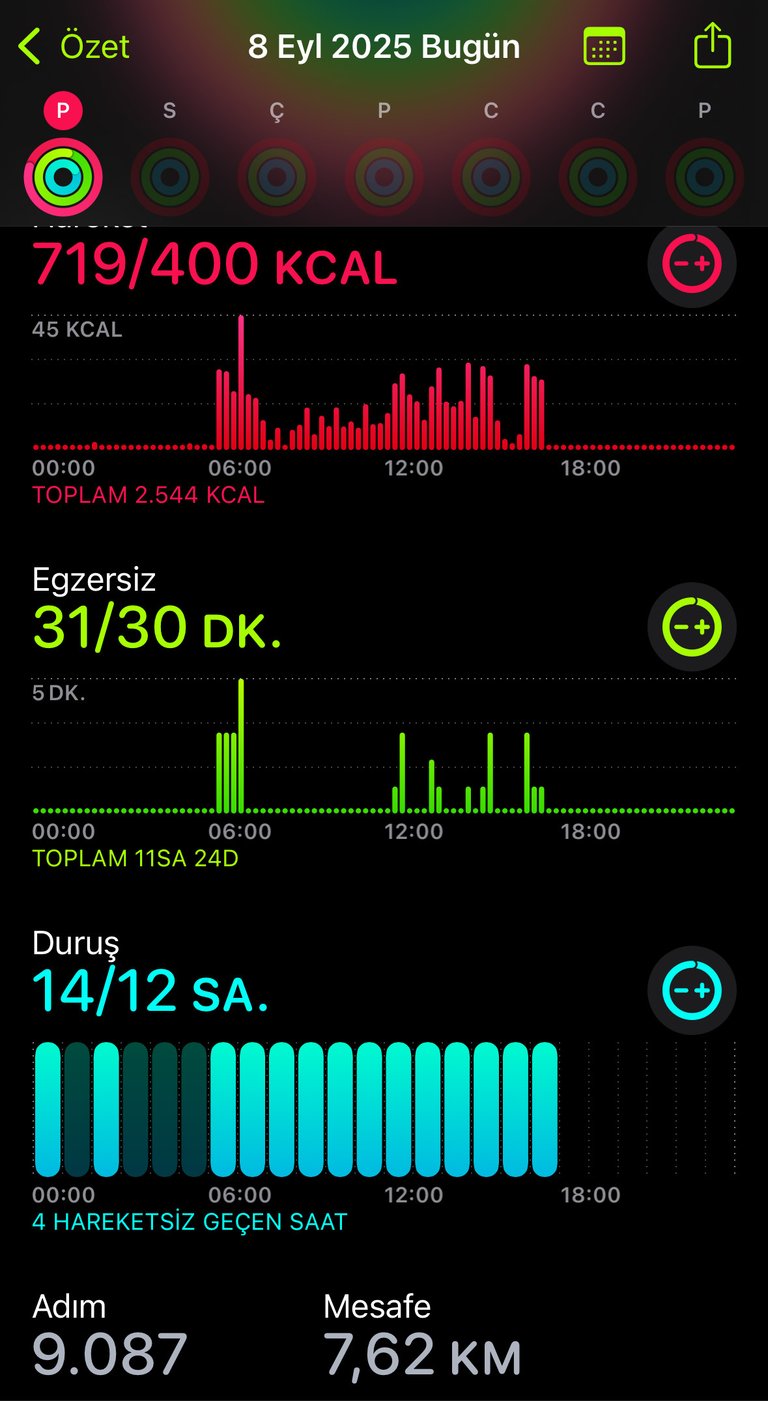768x1401 pixels.
Task: Go back to Özet
Action: point(74,46)
